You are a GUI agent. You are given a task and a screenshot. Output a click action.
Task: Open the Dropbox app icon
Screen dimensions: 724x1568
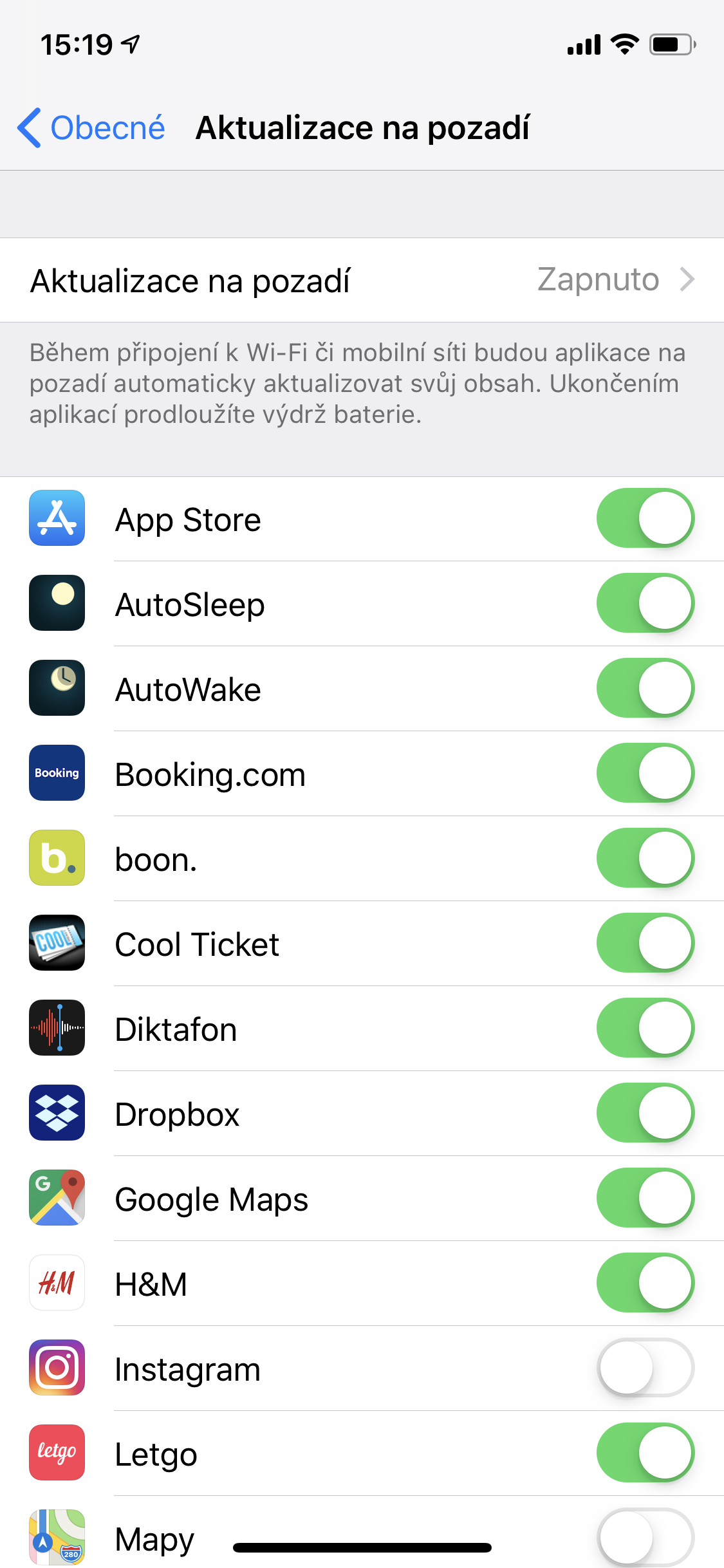pyautogui.click(x=57, y=1113)
